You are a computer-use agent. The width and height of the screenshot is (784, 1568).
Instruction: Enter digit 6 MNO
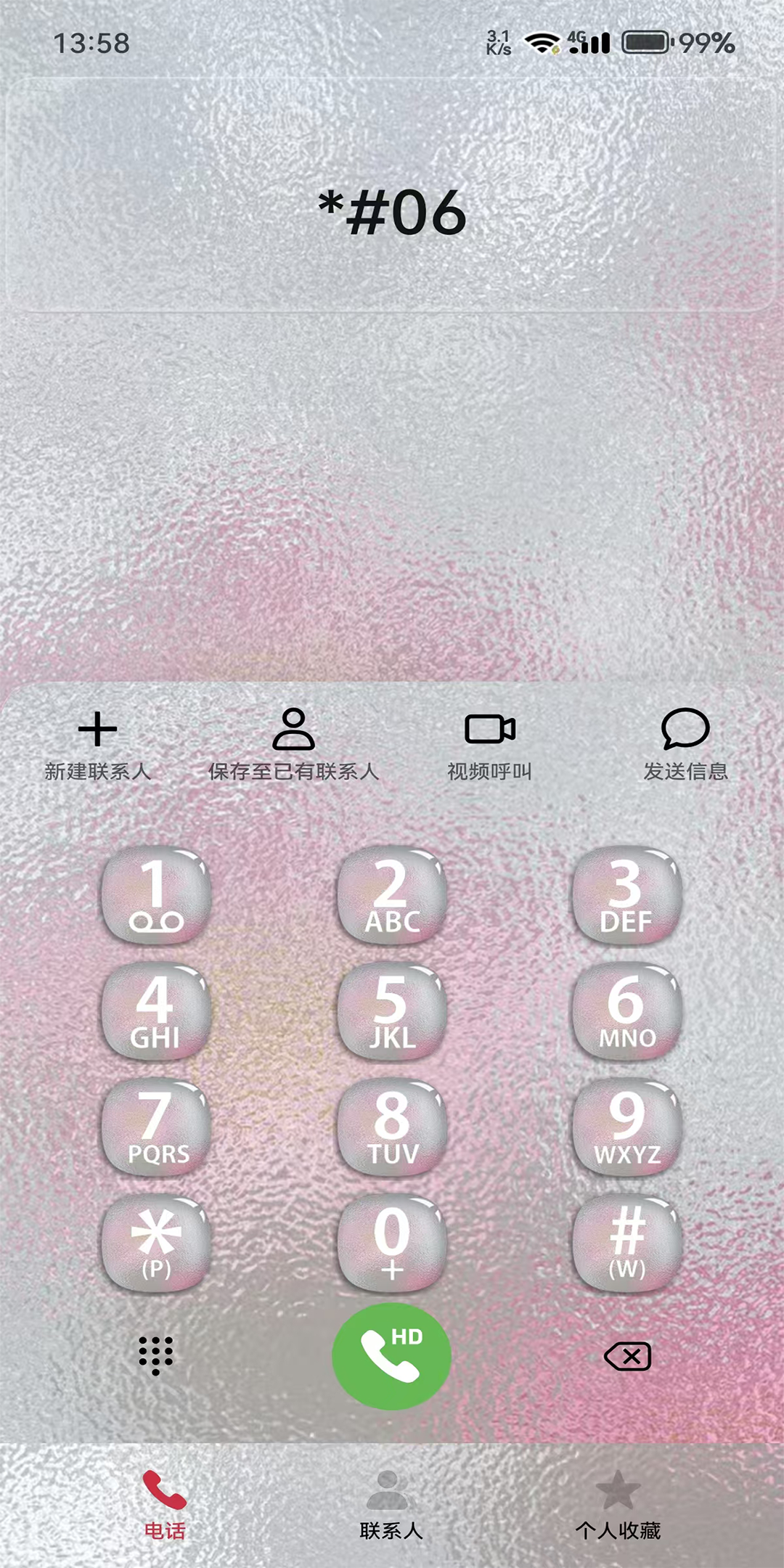(x=627, y=1011)
